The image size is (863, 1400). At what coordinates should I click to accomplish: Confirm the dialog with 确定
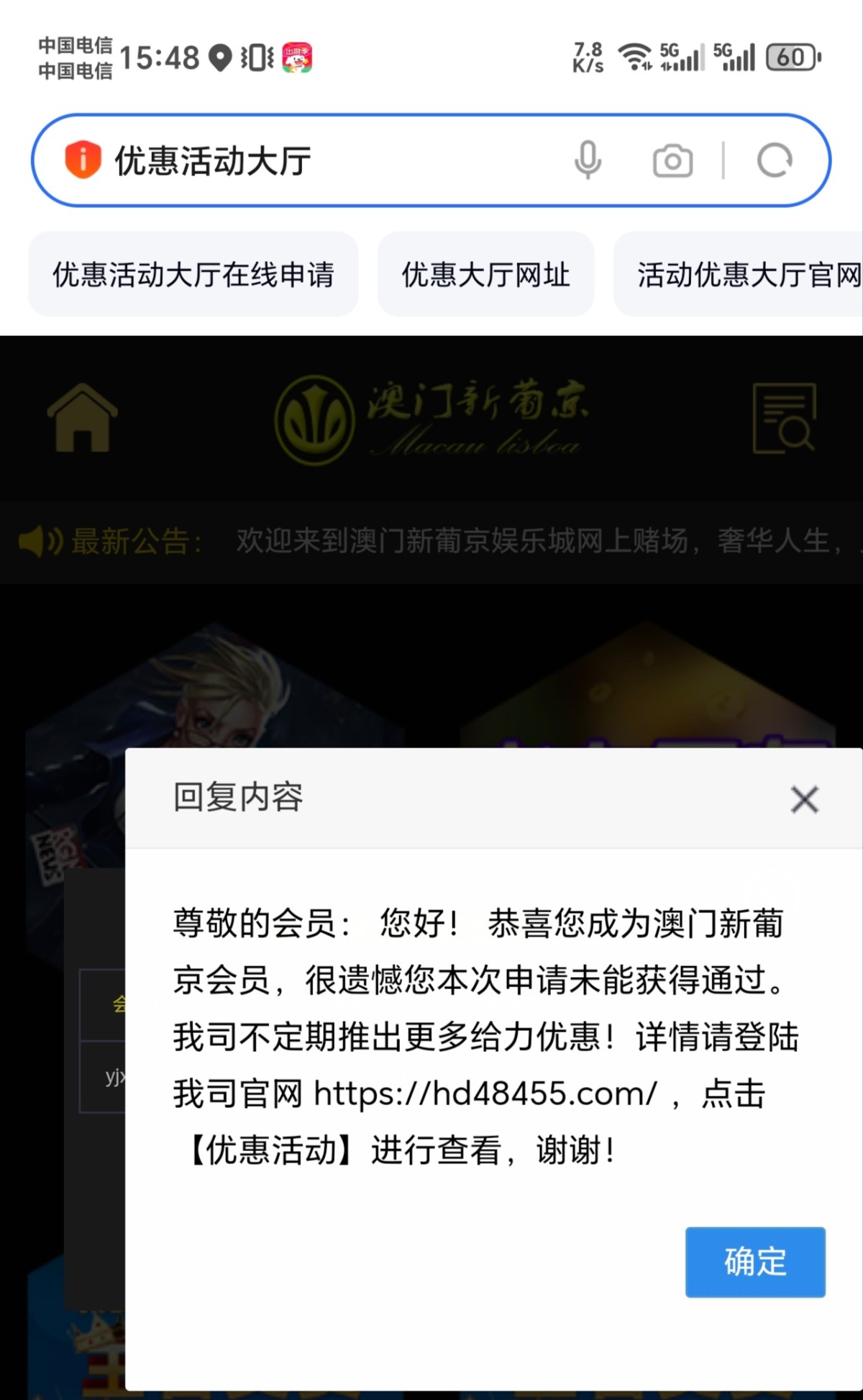tap(754, 1262)
